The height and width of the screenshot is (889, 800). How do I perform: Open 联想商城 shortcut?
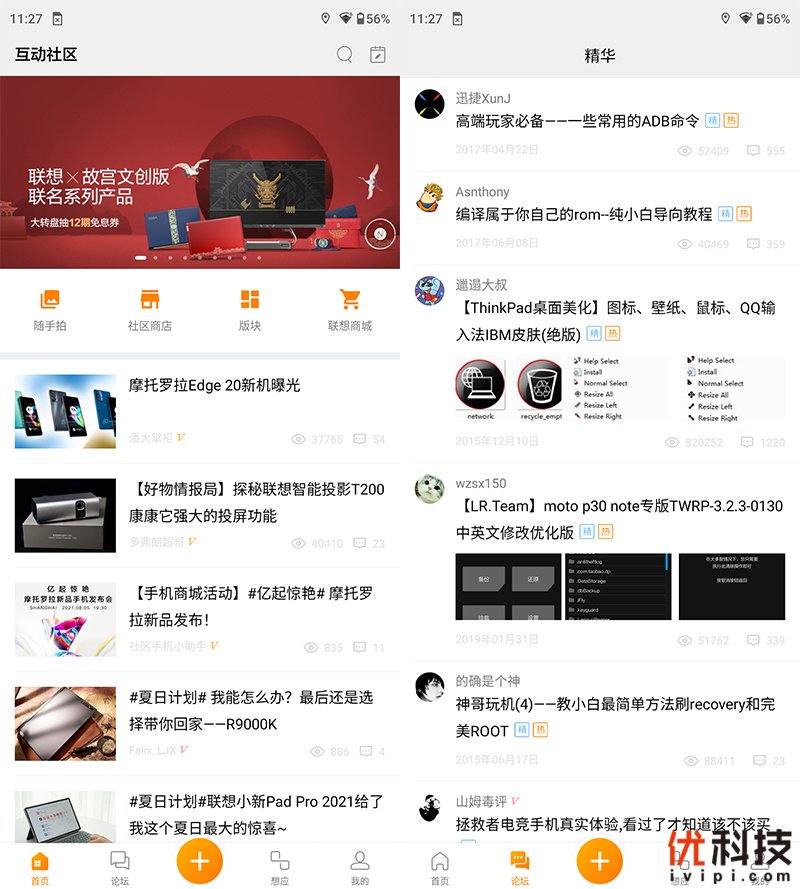click(x=350, y=310)
